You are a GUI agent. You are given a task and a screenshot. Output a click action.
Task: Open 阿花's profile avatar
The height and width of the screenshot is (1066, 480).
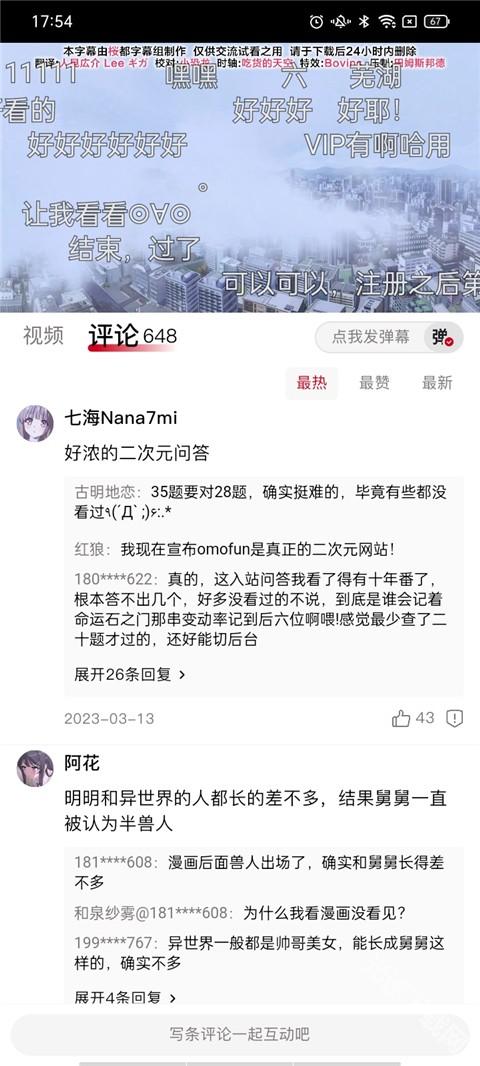click(35, 768)
